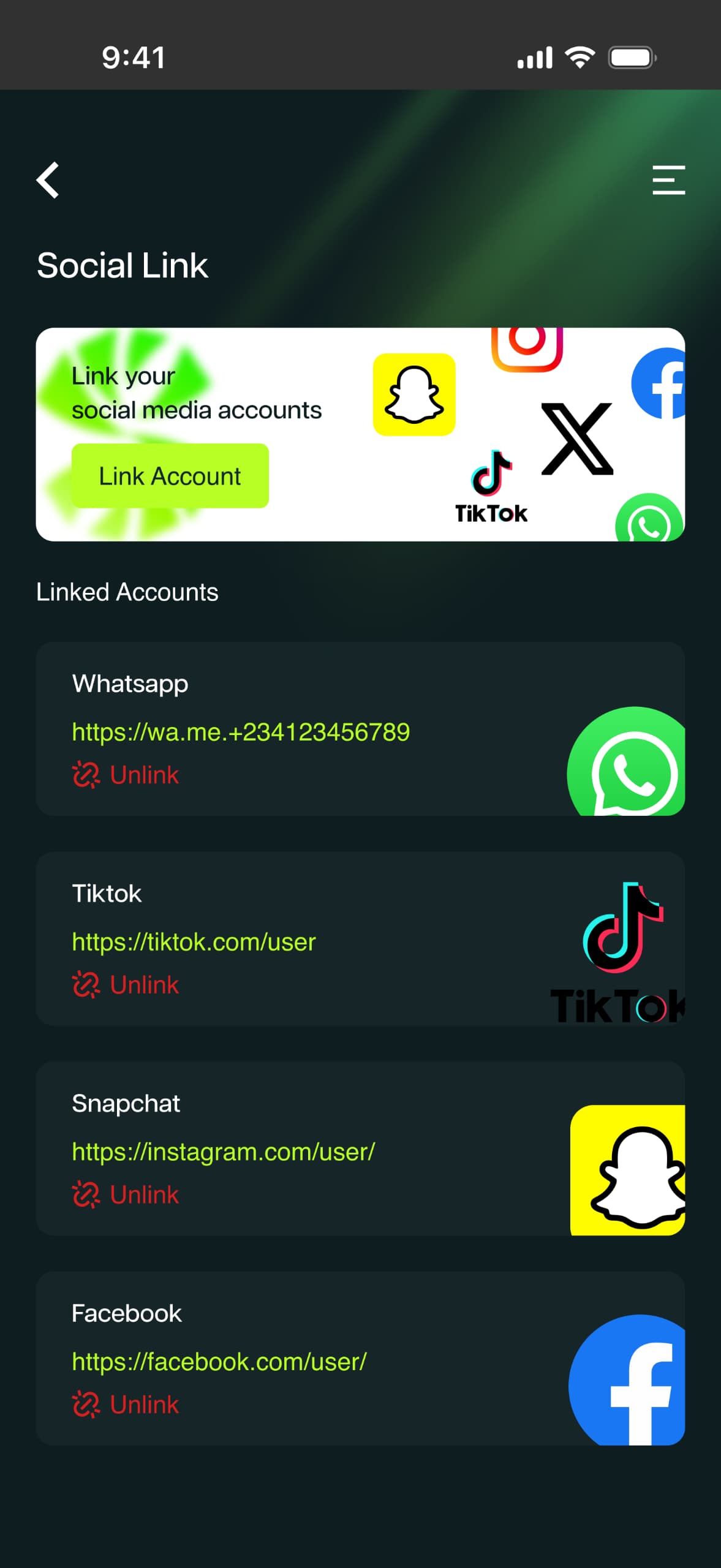Unlink the Facebook account

126,1404
